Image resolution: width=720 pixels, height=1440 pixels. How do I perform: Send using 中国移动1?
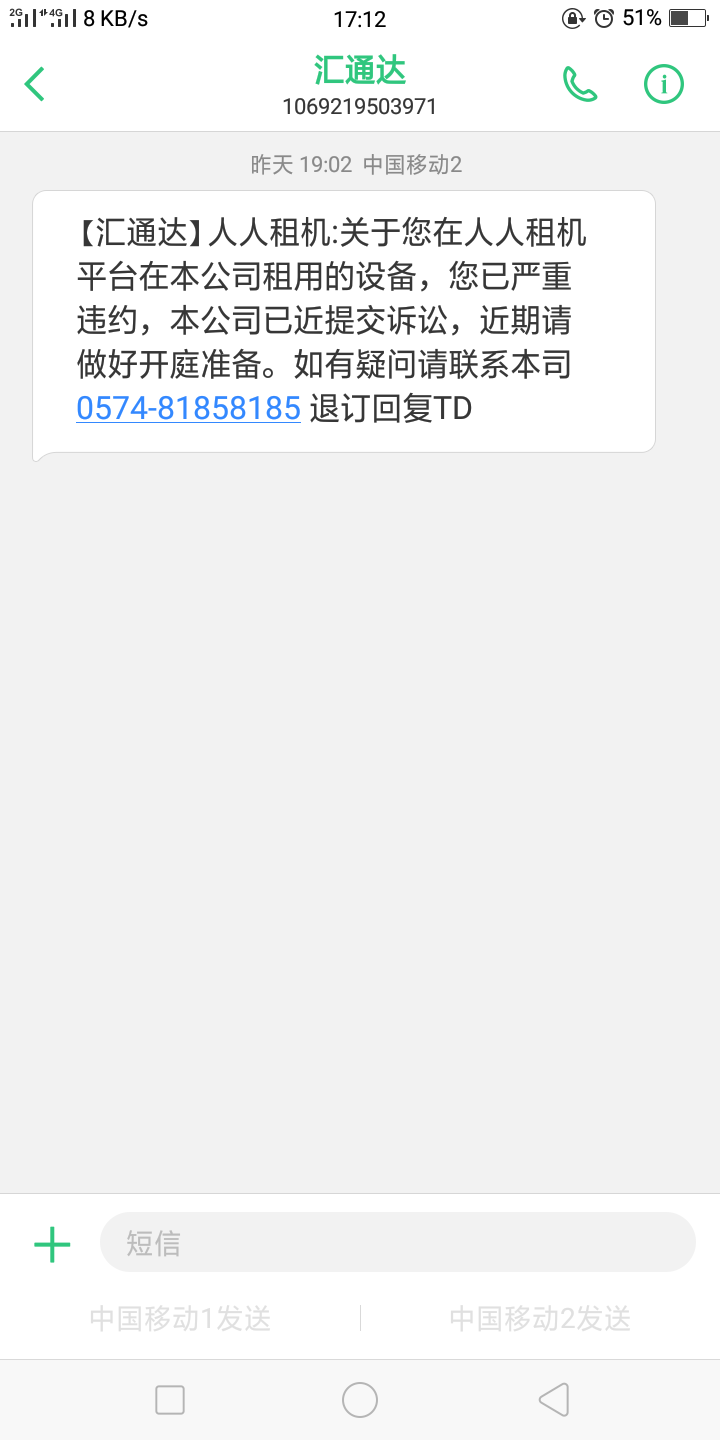click(x=181, y=1319)
